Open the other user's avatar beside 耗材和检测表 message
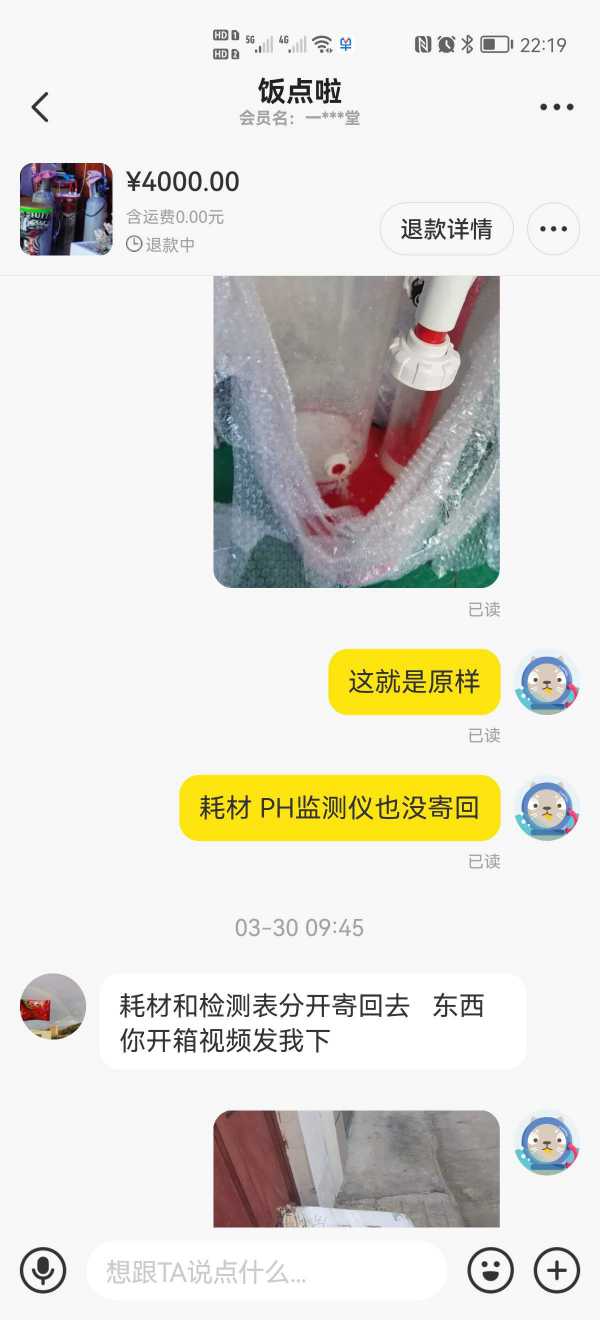 [x=53, y=1006]
